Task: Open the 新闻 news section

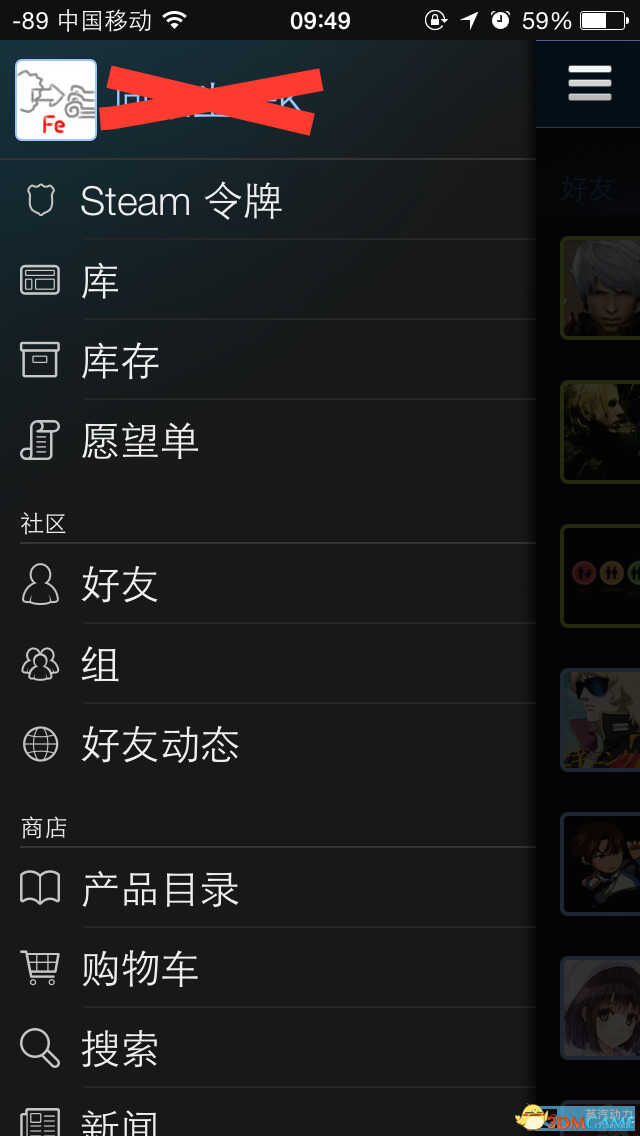Action: tap(120, 1122)
